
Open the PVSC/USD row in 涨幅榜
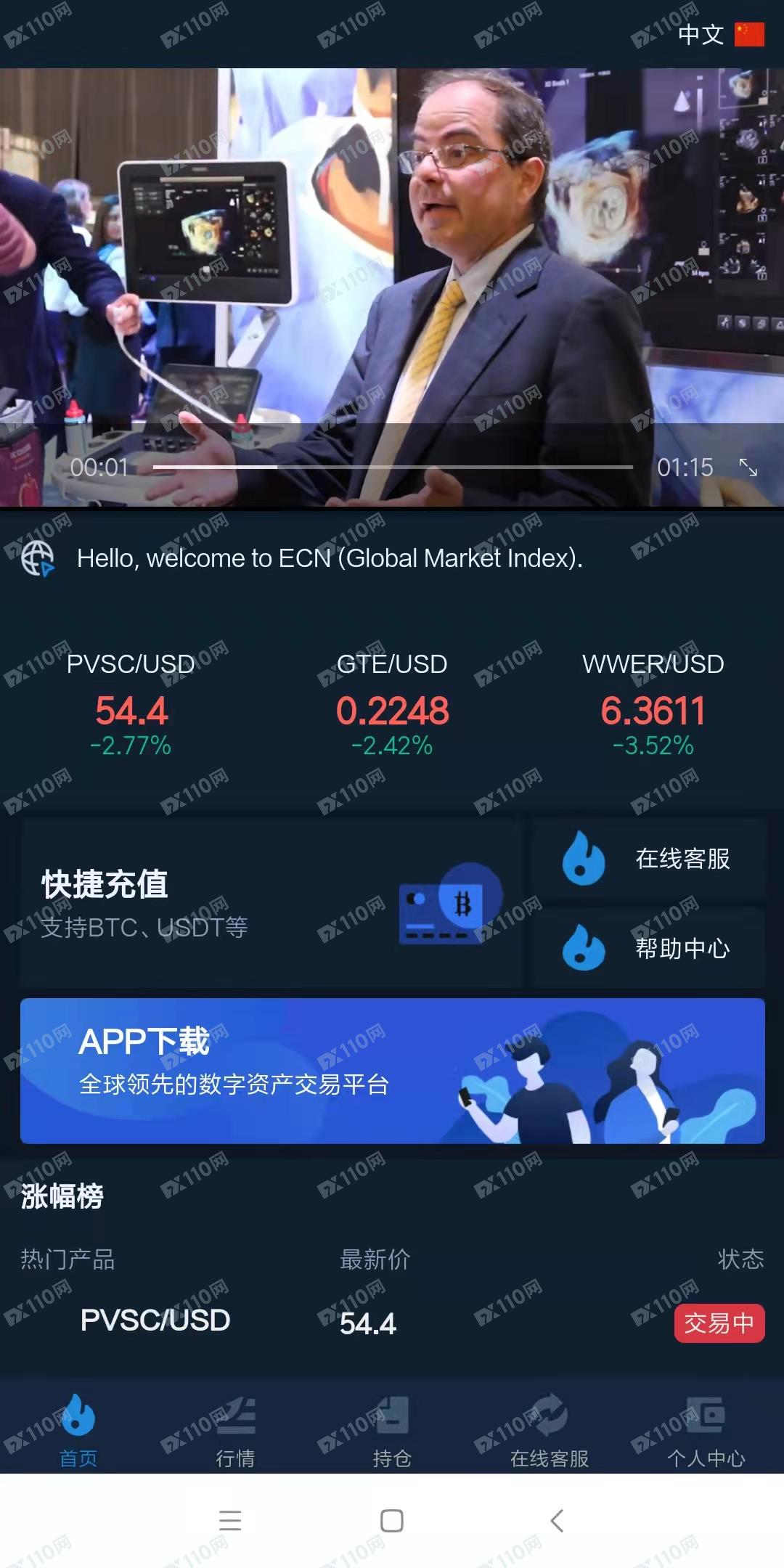coord(155,1321)
